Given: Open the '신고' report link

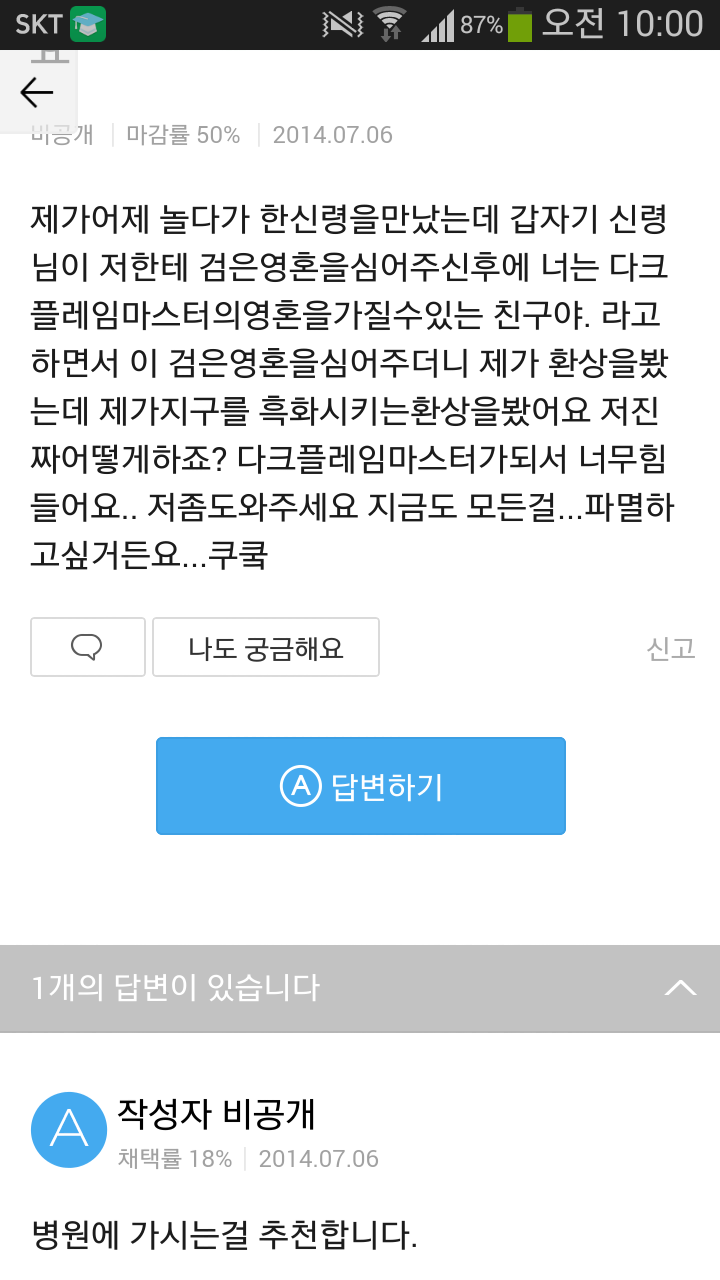Looking at the screenshot, I should point(669,647).
